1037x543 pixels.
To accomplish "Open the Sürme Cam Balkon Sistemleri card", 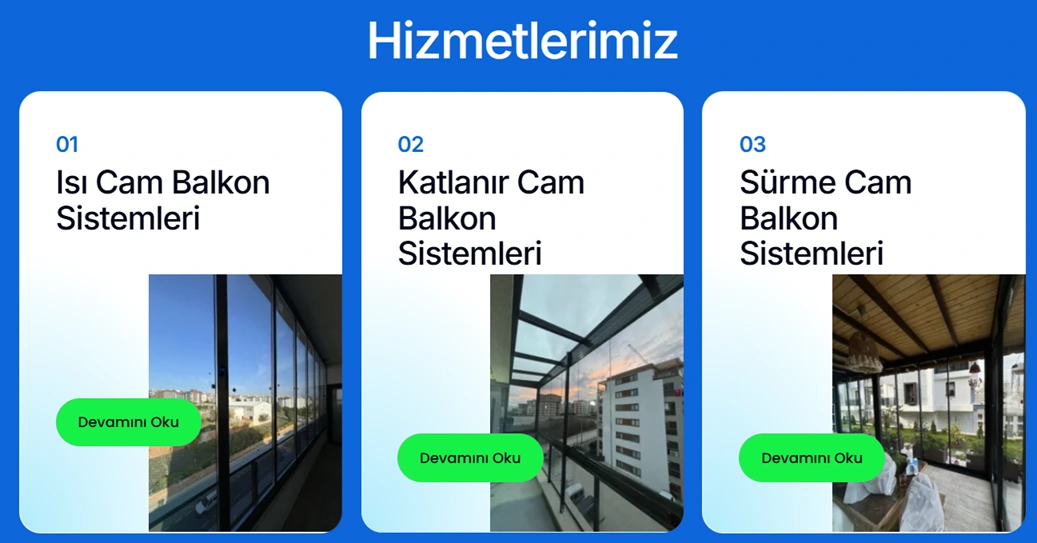I will coord(825,218).
